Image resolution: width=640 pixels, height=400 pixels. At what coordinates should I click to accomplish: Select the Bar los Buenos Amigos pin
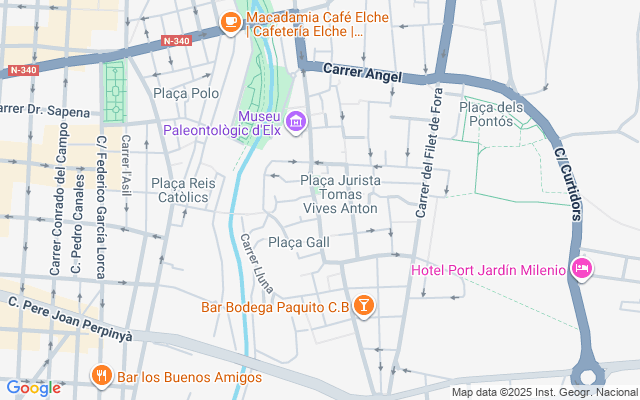pos(102,376)
